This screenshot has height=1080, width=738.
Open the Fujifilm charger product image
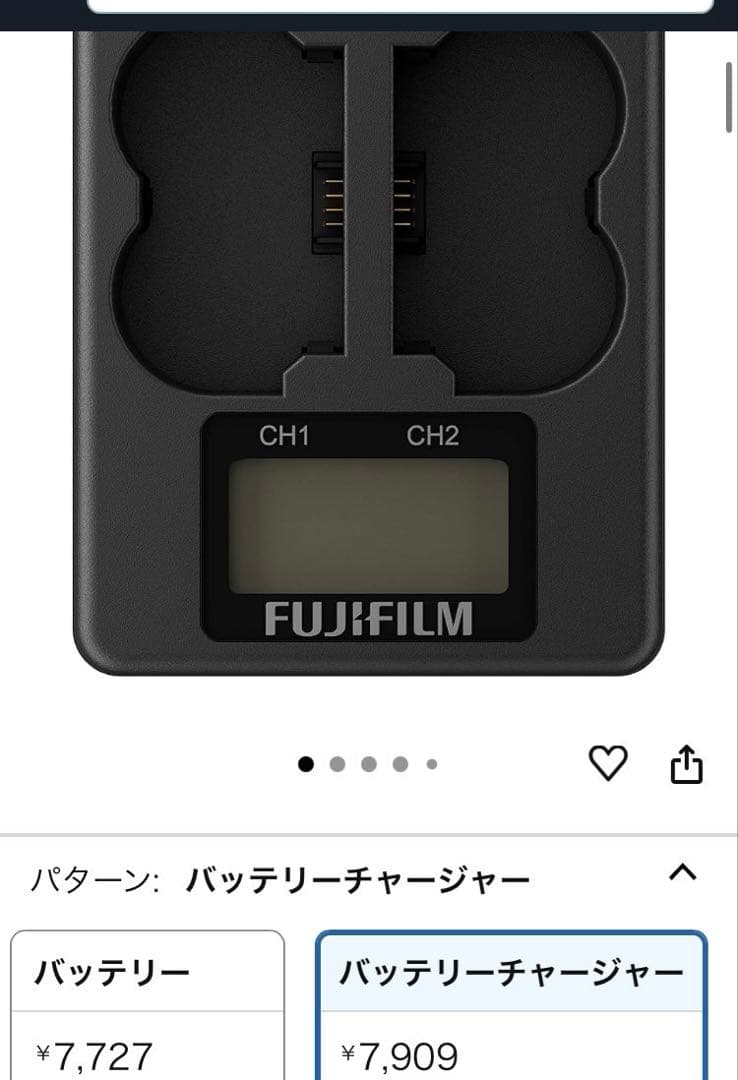[x=368, y=350]
